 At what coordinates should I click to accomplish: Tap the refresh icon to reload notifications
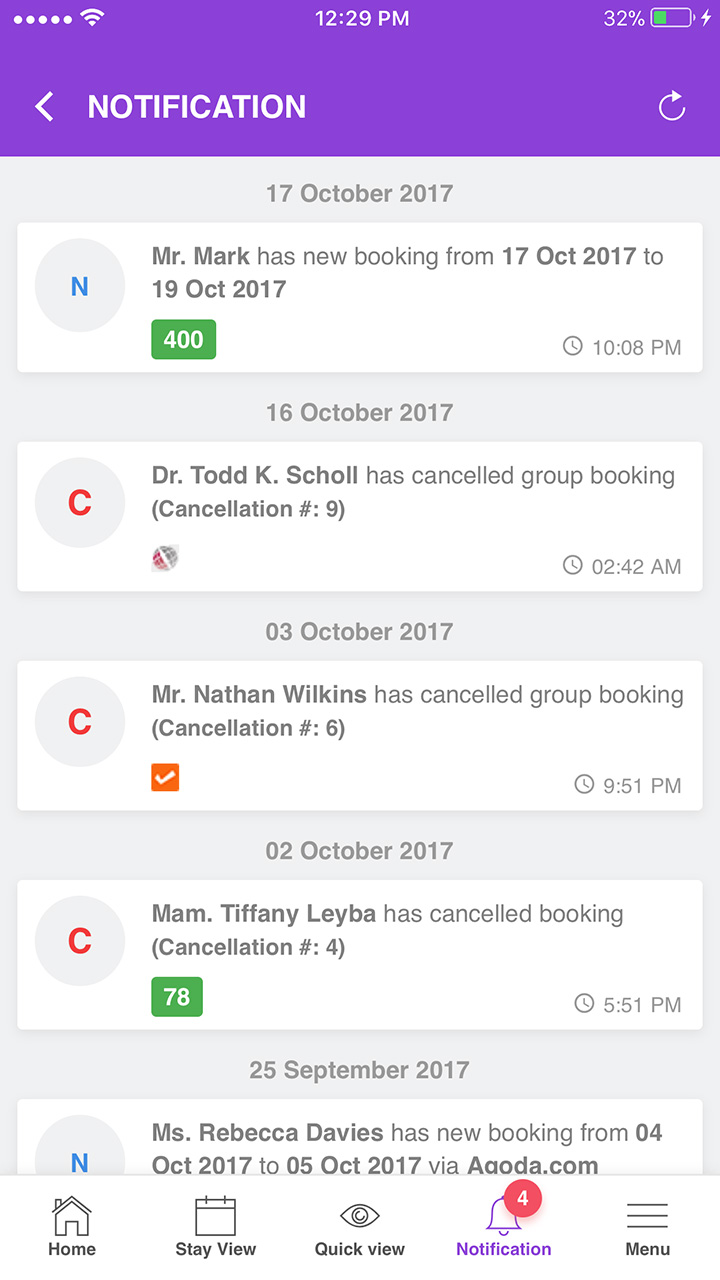(671, 105)
